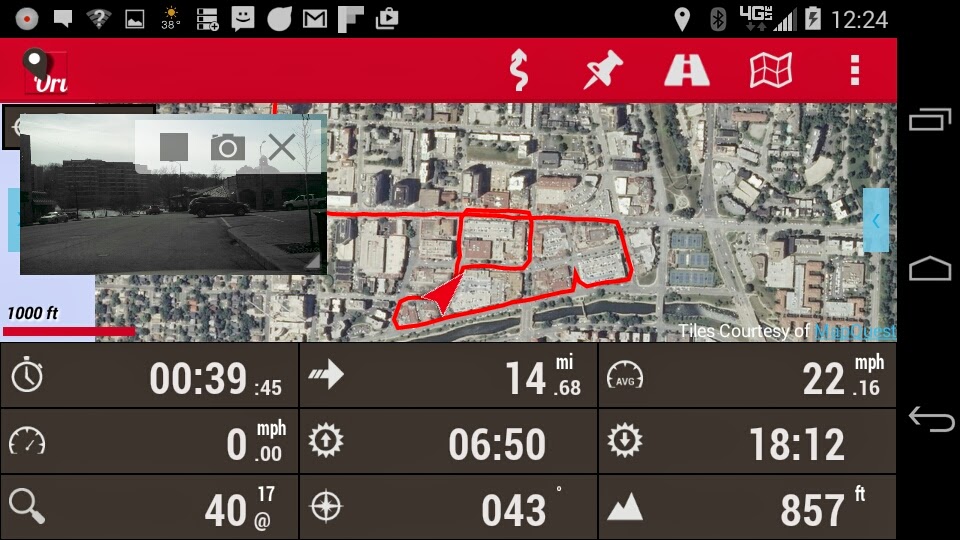Screen dimensions: 960x540
Task: Close the camera preview overlay
Action: point(282,147)
